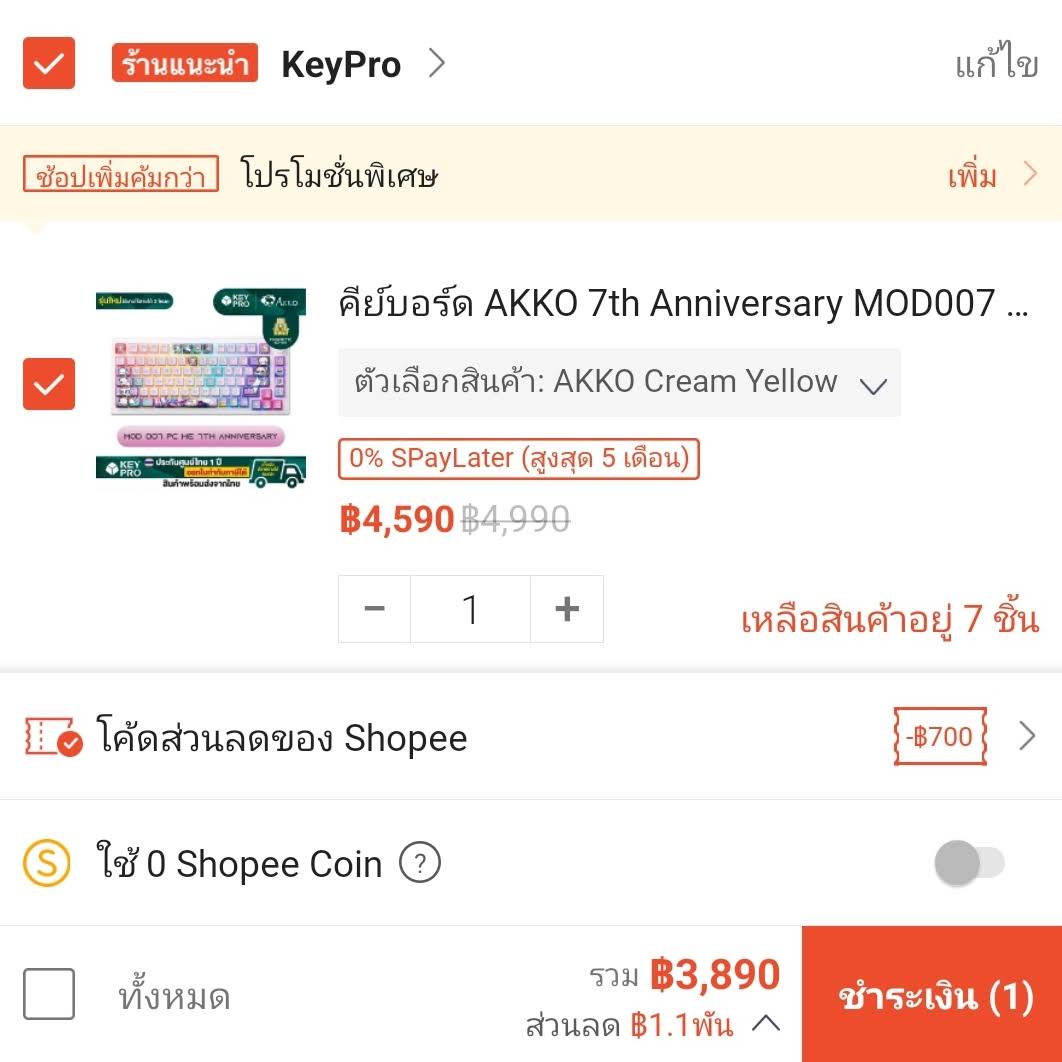Uncheck the AKKO keyboard item checkbox
This screenshot has width=1062, height=1062.
[x=48, y=384]
